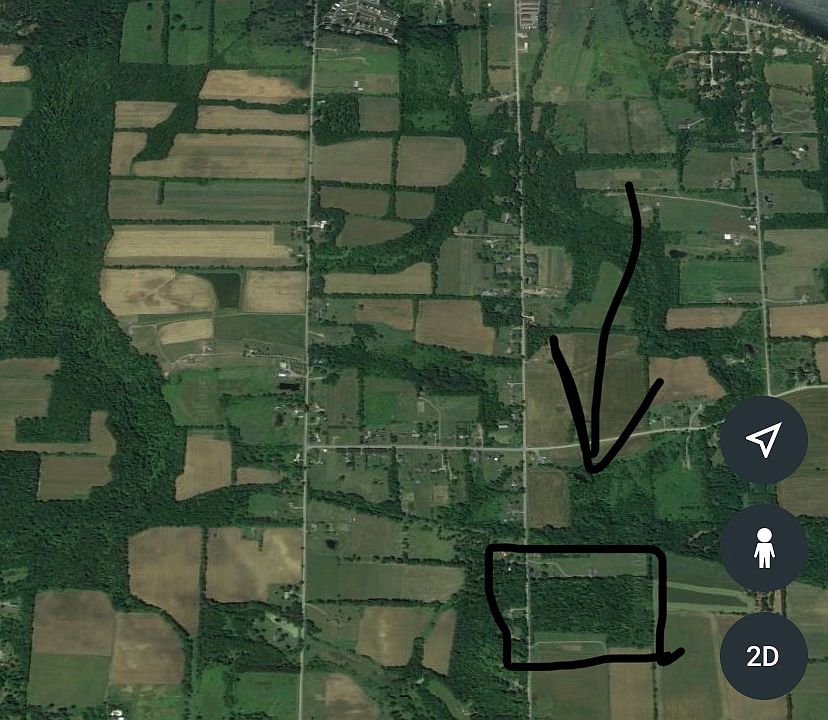Viewport: 828px width, 720px height.
Task: Open Street View with the pegman button
Action: click(x=764, y=548)
